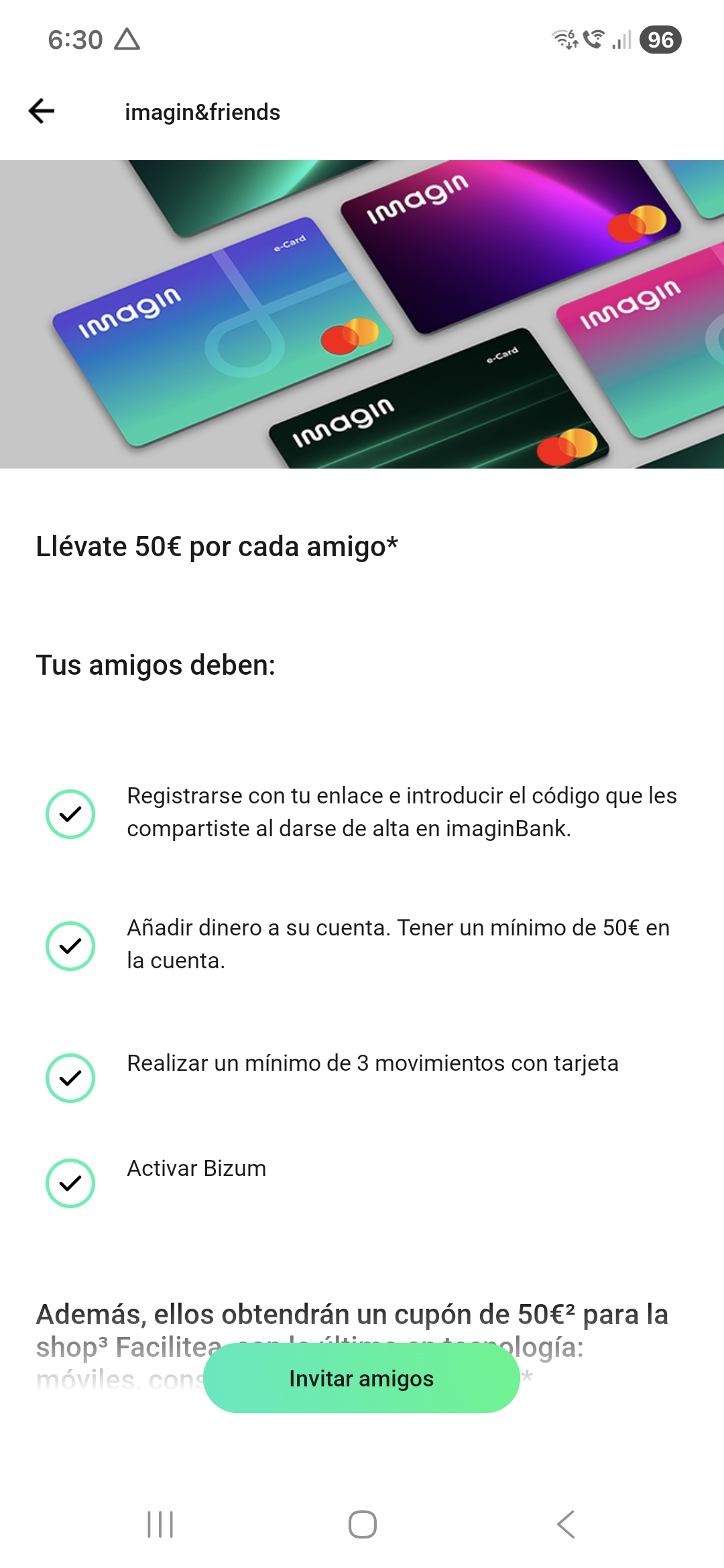
Task: Go to the system home screen
Action: click(x=362, y=1524)
